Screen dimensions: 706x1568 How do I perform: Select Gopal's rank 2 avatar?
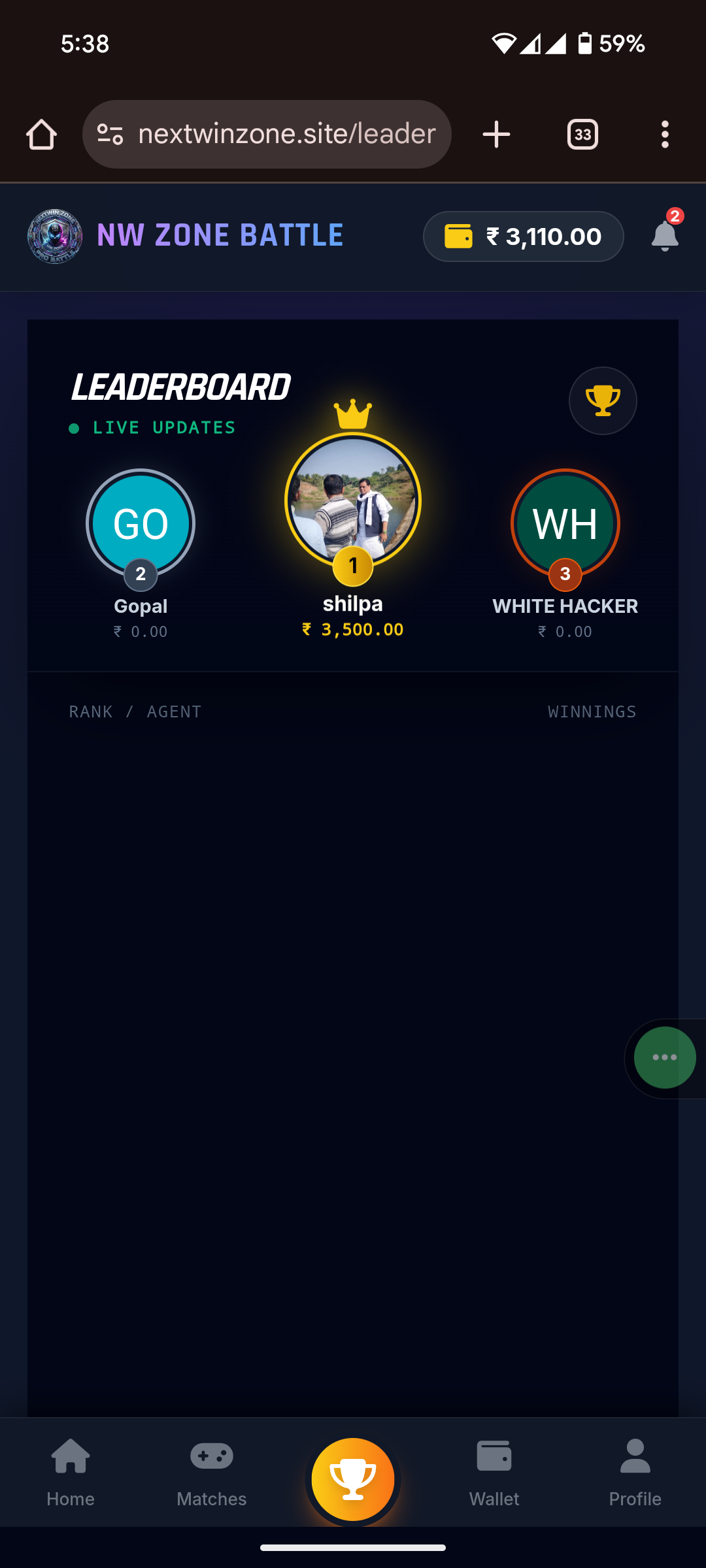pos(140,523)
